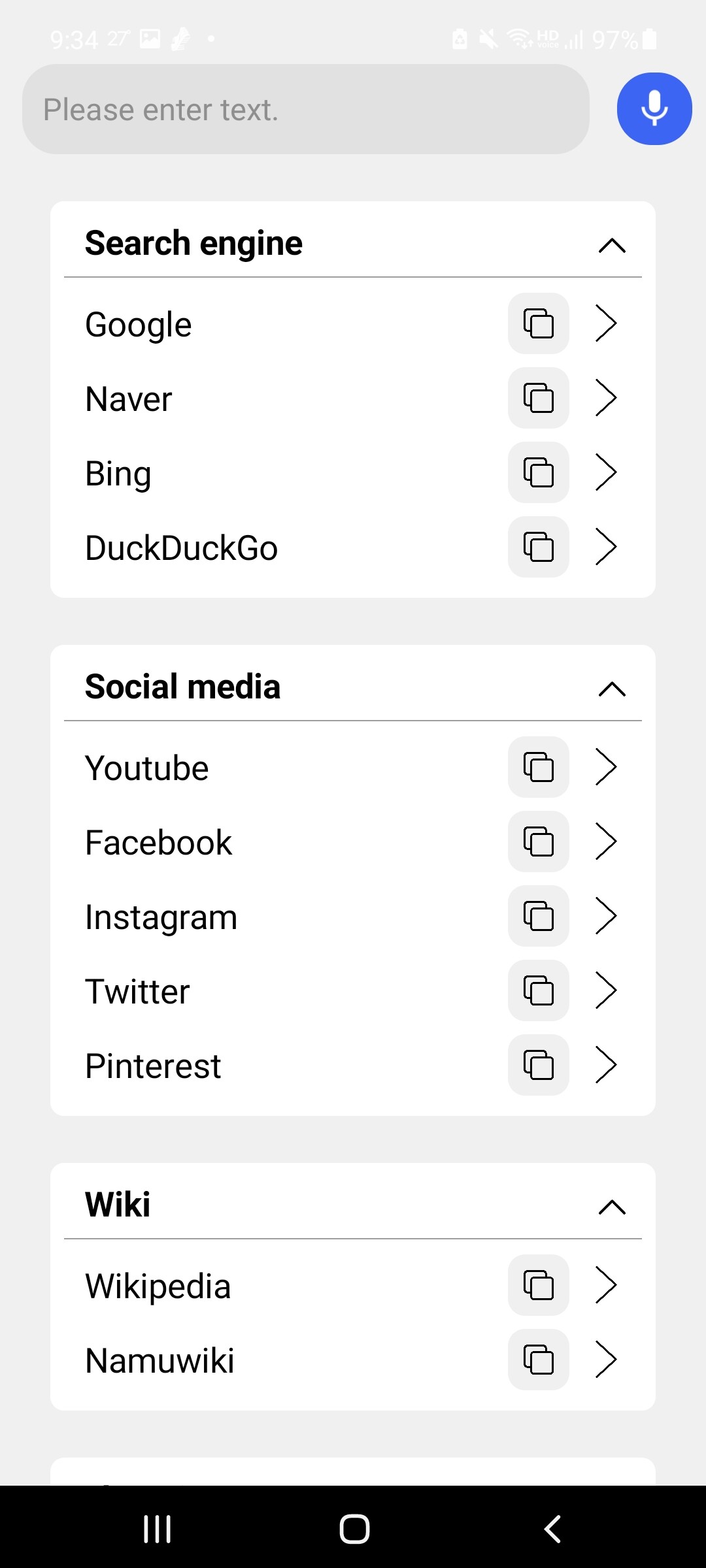Open Namuwiki with its arrow
The width and height of the screenshot is (706, 1568).
[606, 1360]
